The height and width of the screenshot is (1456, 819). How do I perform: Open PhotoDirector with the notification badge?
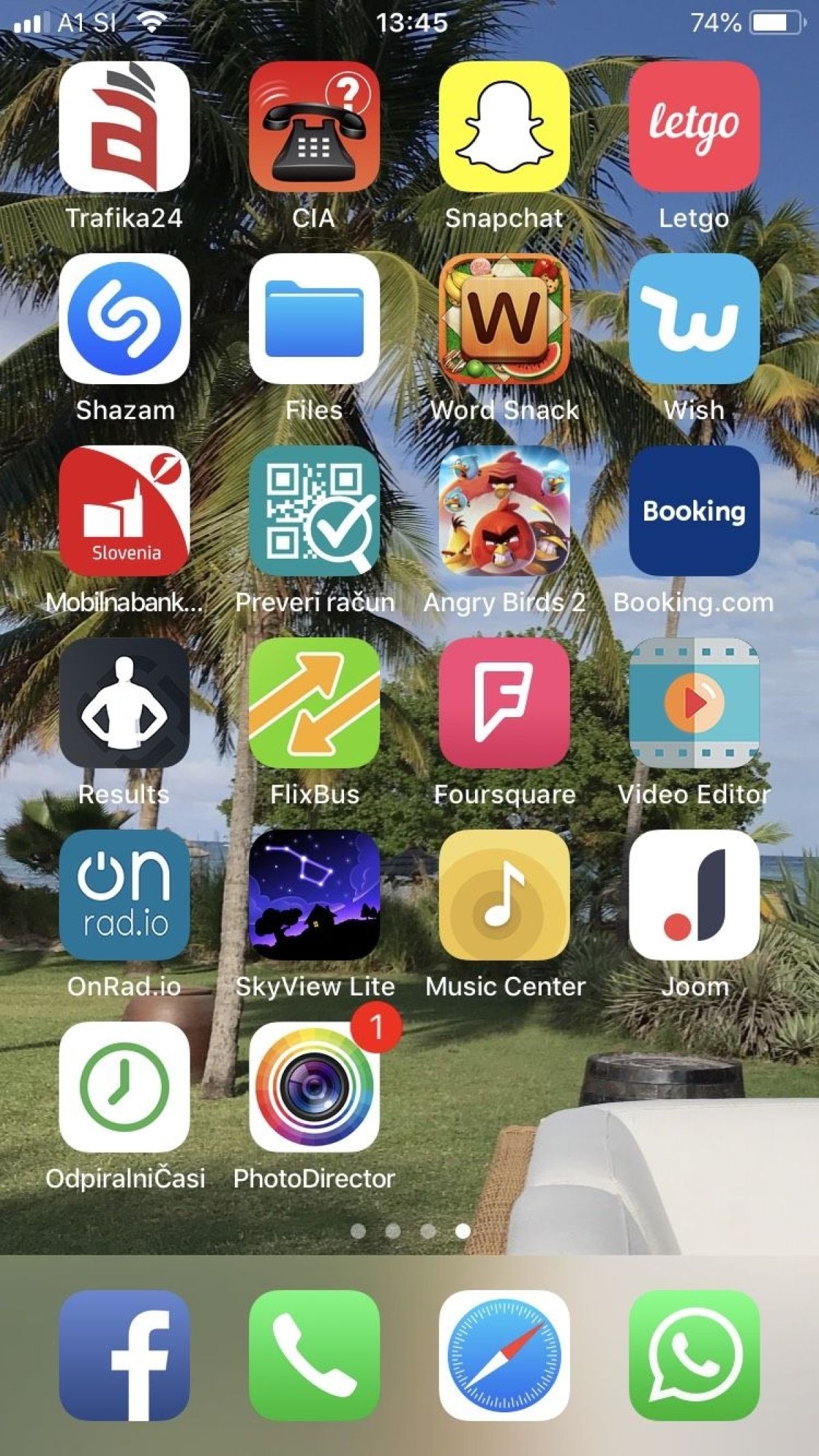coord(314,1087)
